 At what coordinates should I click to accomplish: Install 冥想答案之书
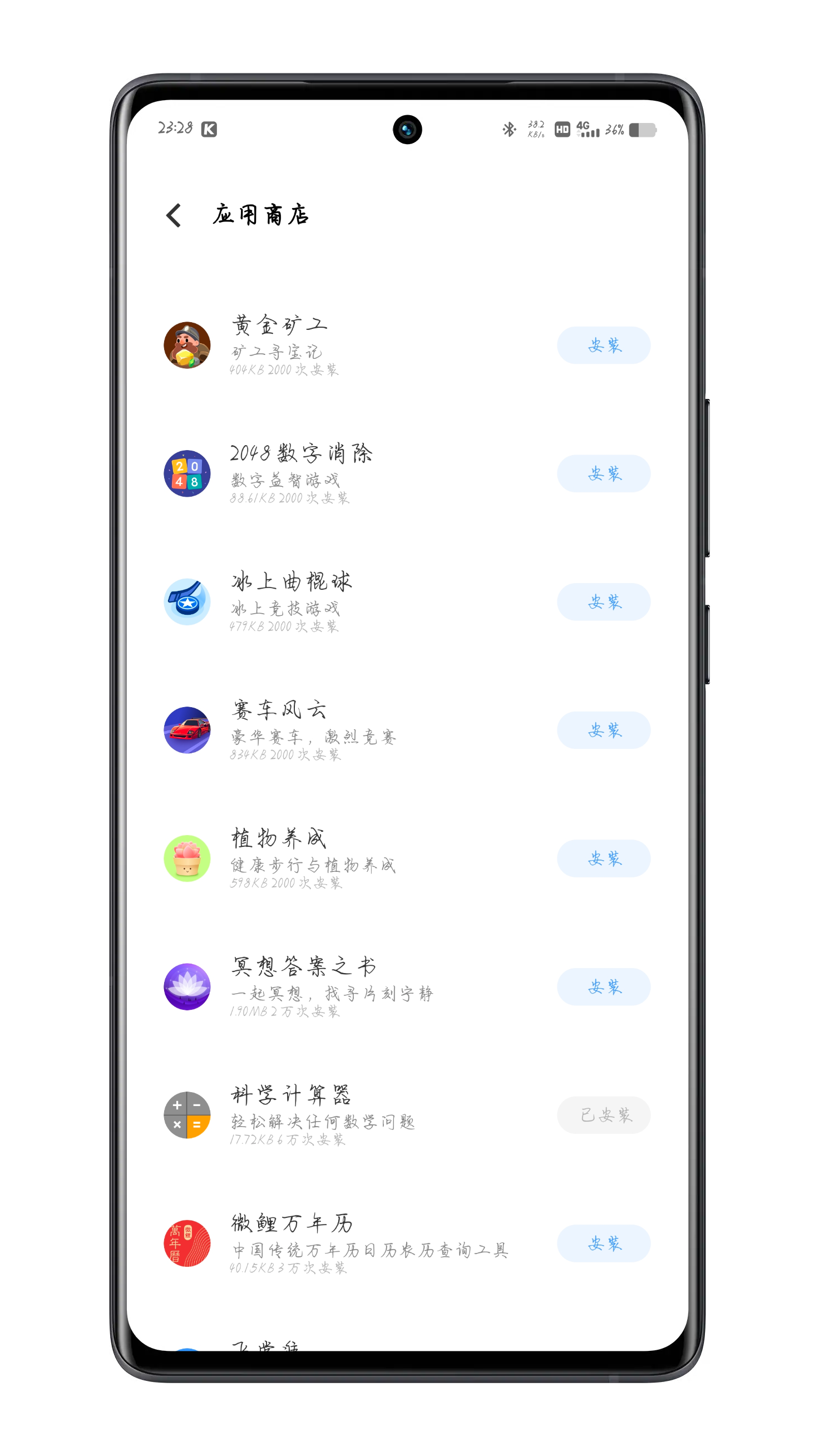(603, 987)
